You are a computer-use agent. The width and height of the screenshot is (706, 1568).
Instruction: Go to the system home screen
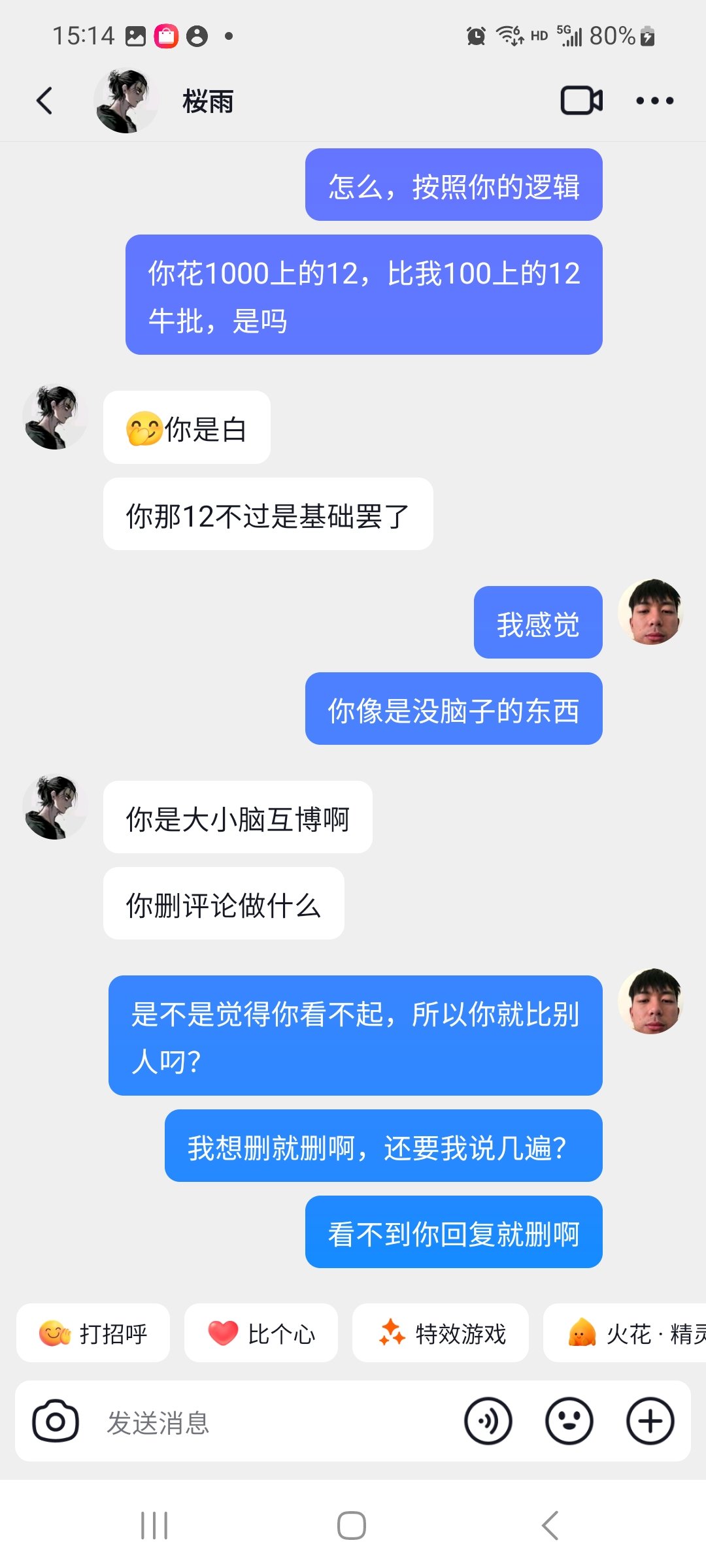352,1526
